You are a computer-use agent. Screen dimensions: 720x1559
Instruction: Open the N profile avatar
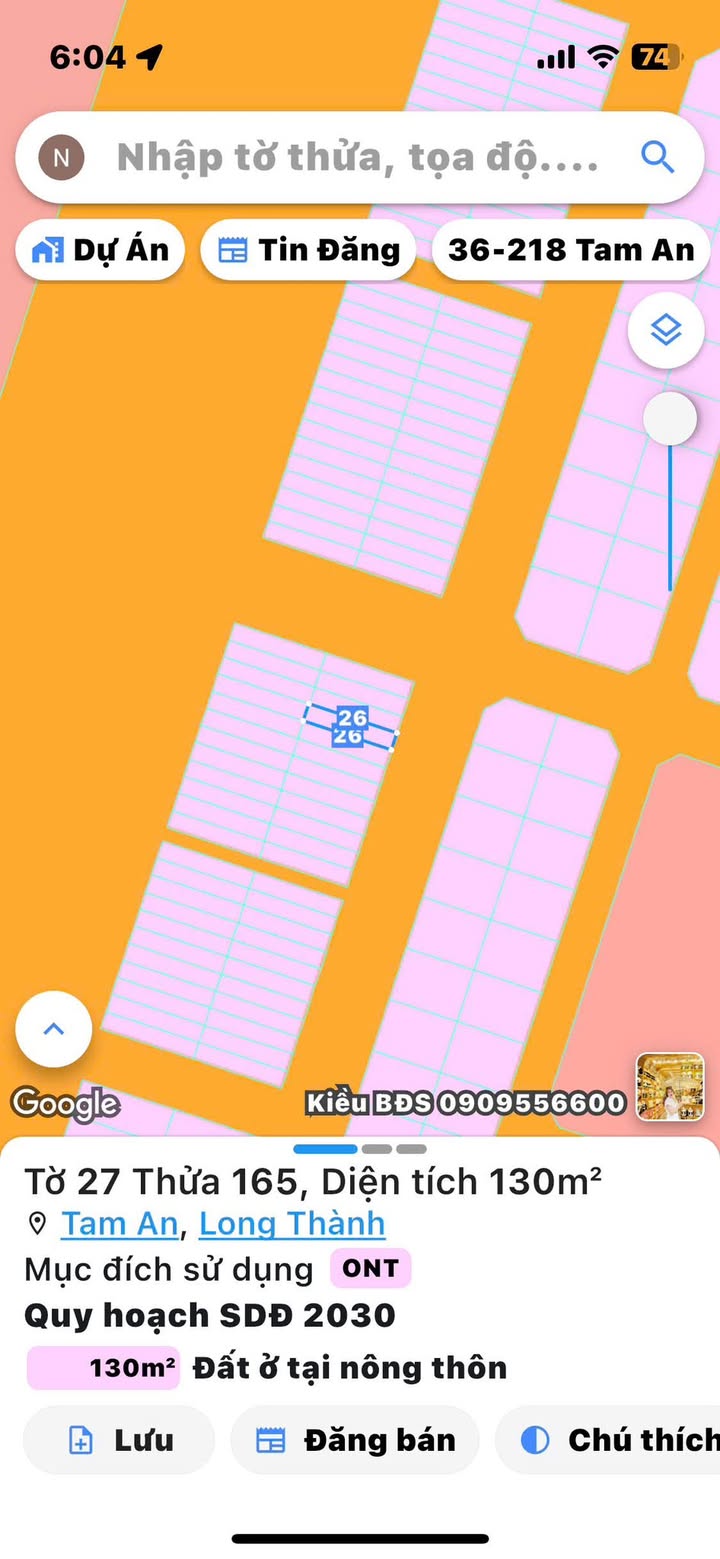pos(61,157)
